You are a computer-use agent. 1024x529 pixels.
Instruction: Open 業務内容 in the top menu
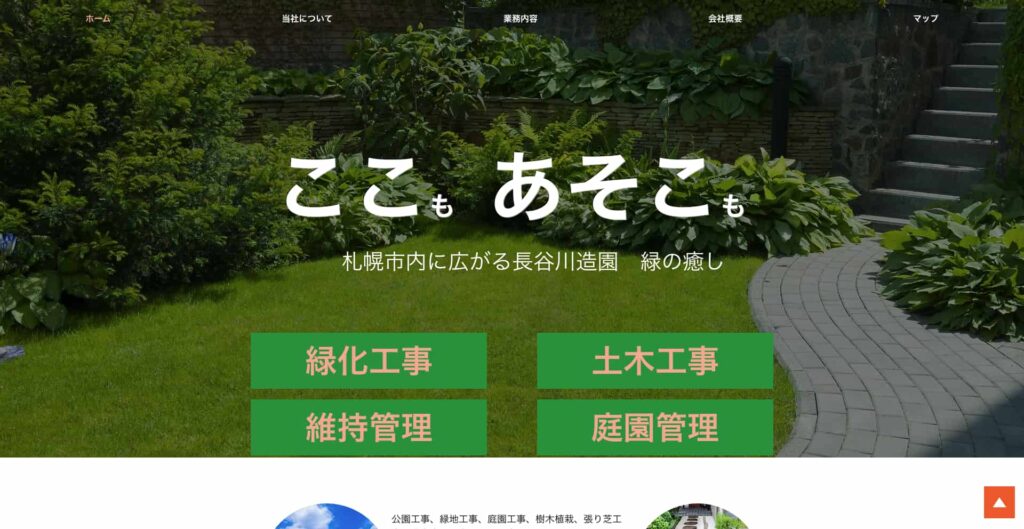(x=520, y=19)
